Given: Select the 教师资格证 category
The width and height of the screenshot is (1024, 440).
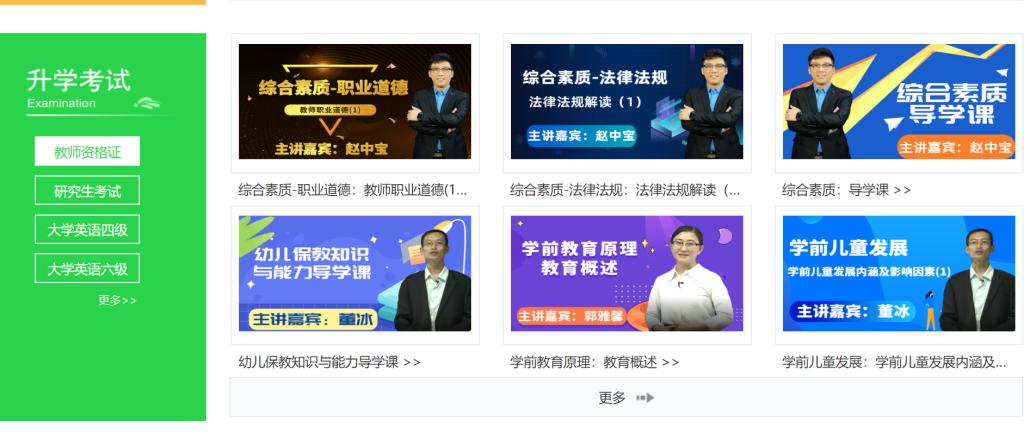Looking at the screenshot, I should point(87,151).
